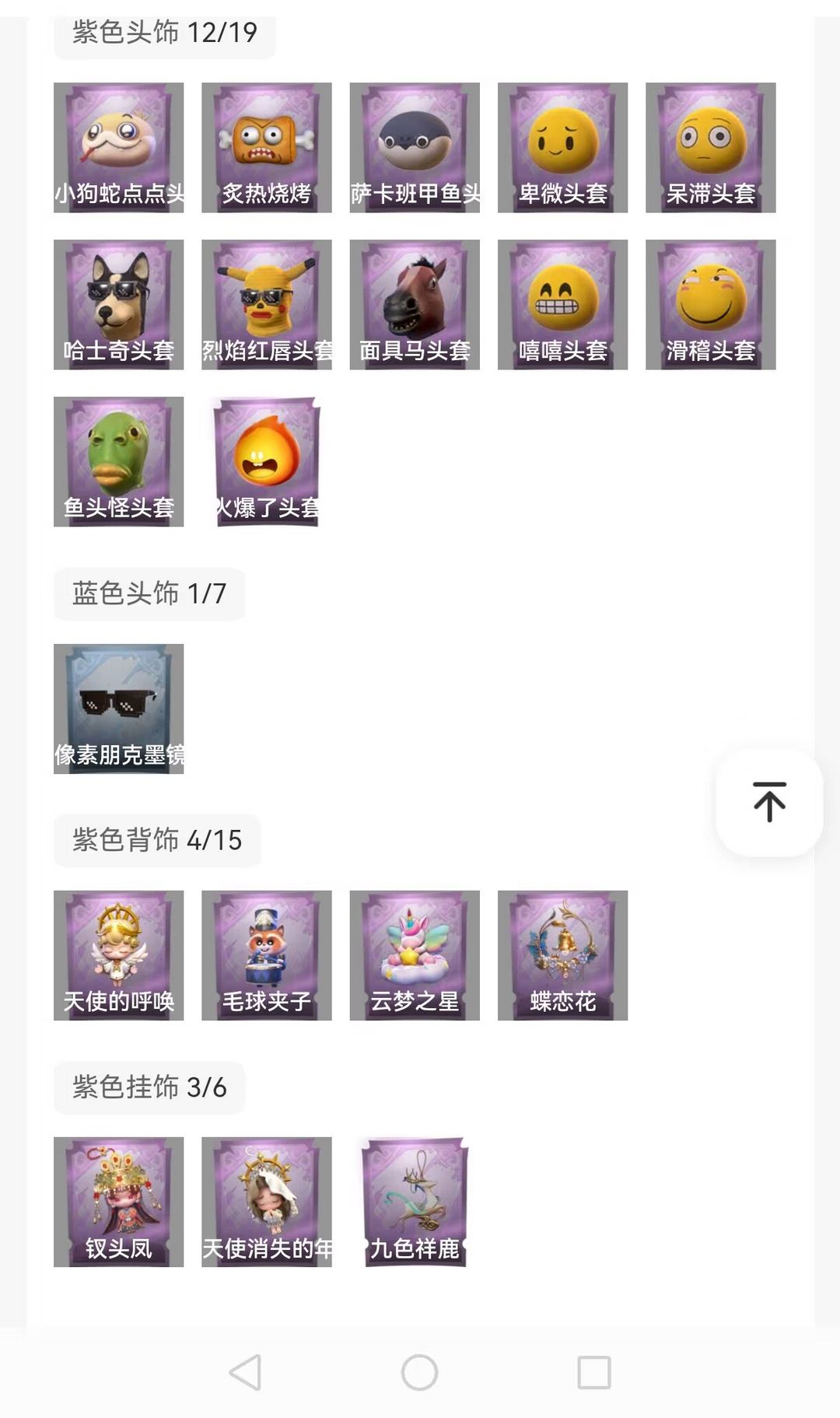Open the 滑稽头套 item
The image size is (840, 1418).
(710, 305)
